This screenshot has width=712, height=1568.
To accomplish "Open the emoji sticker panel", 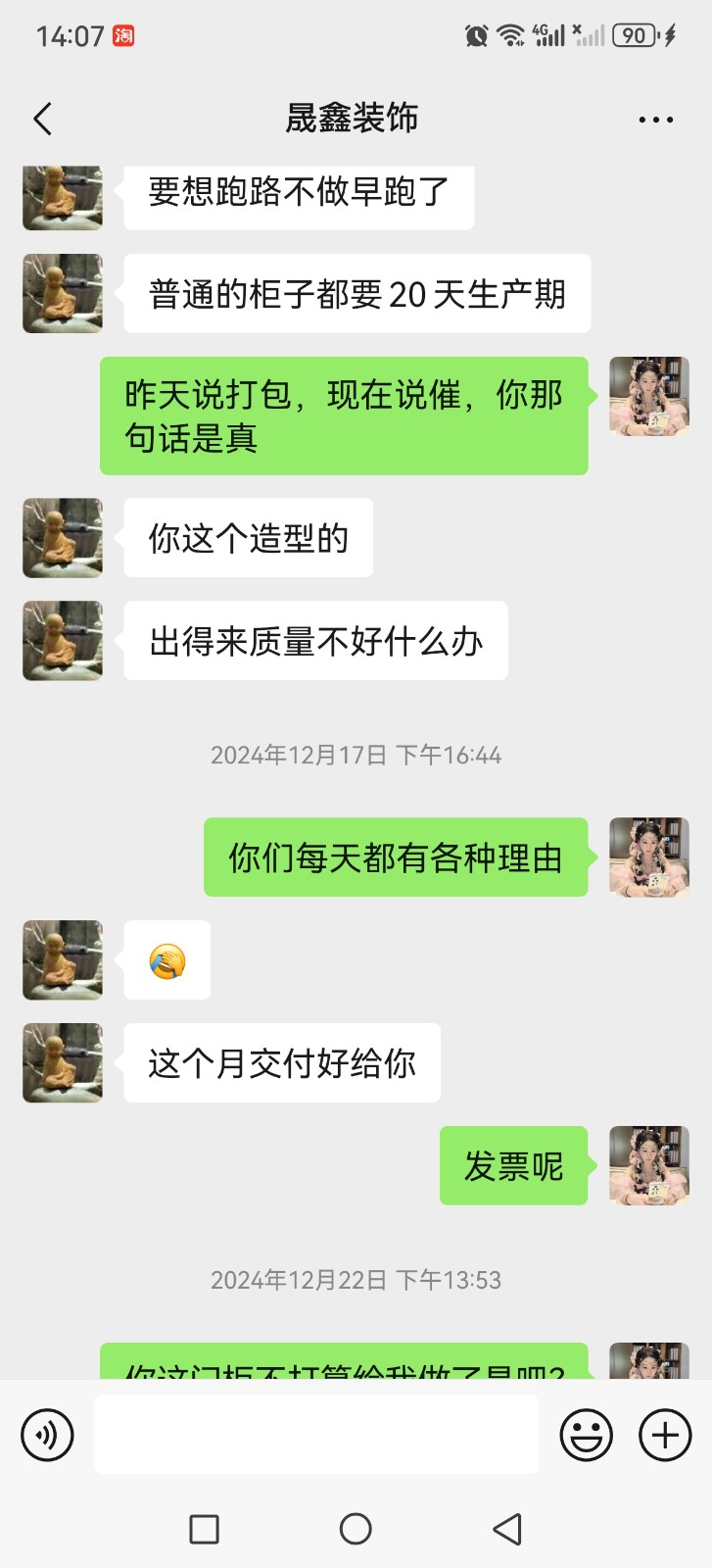I will pyautogui.click(x=586, y=1435).
